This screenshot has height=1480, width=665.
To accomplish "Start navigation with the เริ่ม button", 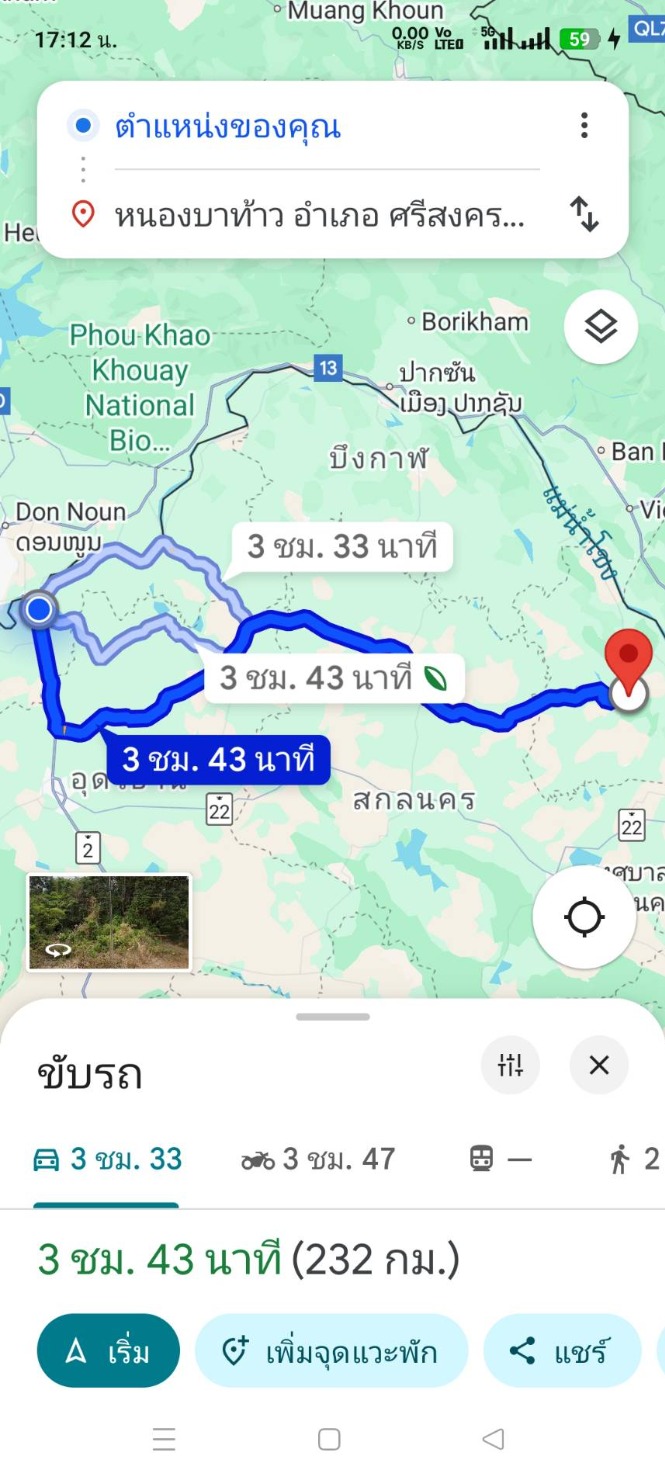I will tap(108, 1351).
